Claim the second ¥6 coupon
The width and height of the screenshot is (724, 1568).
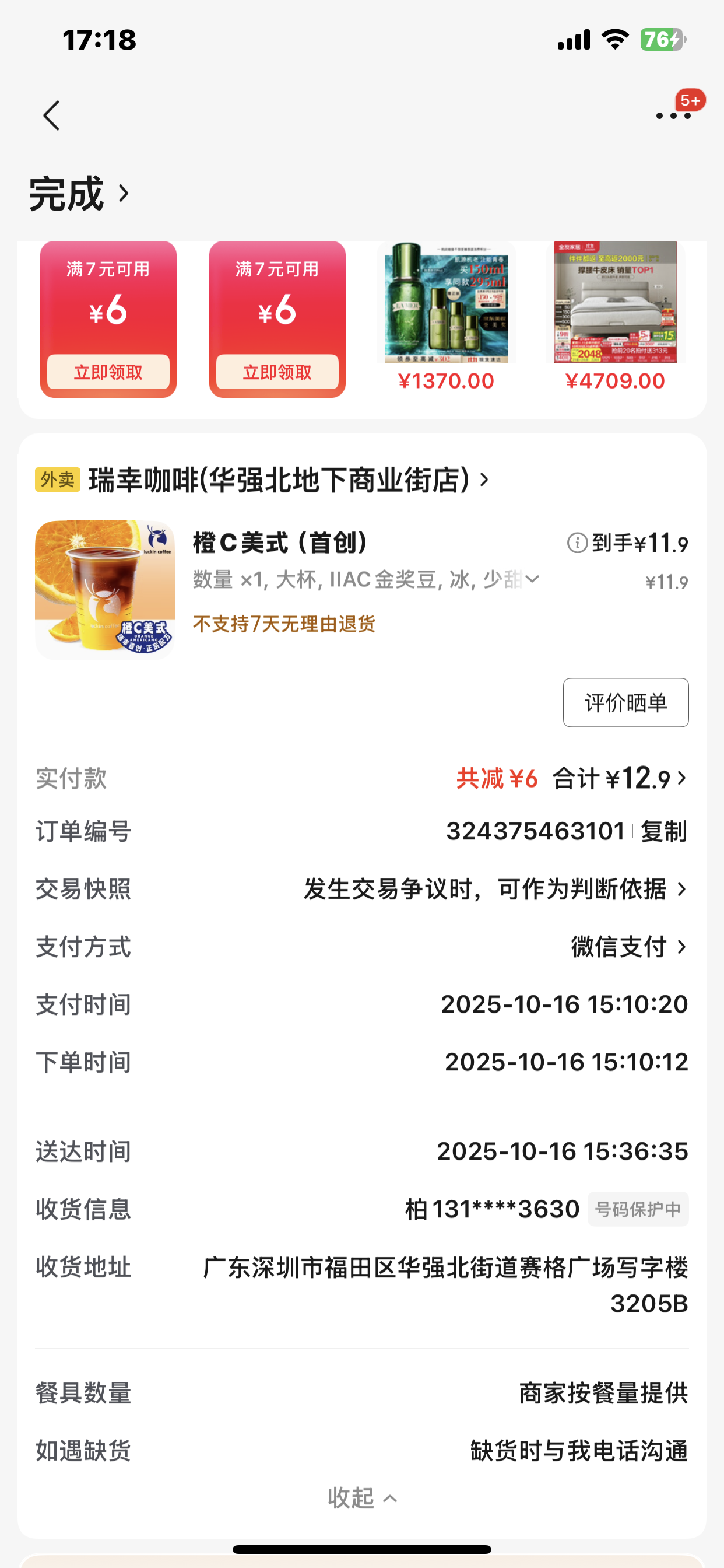[277, 372]
